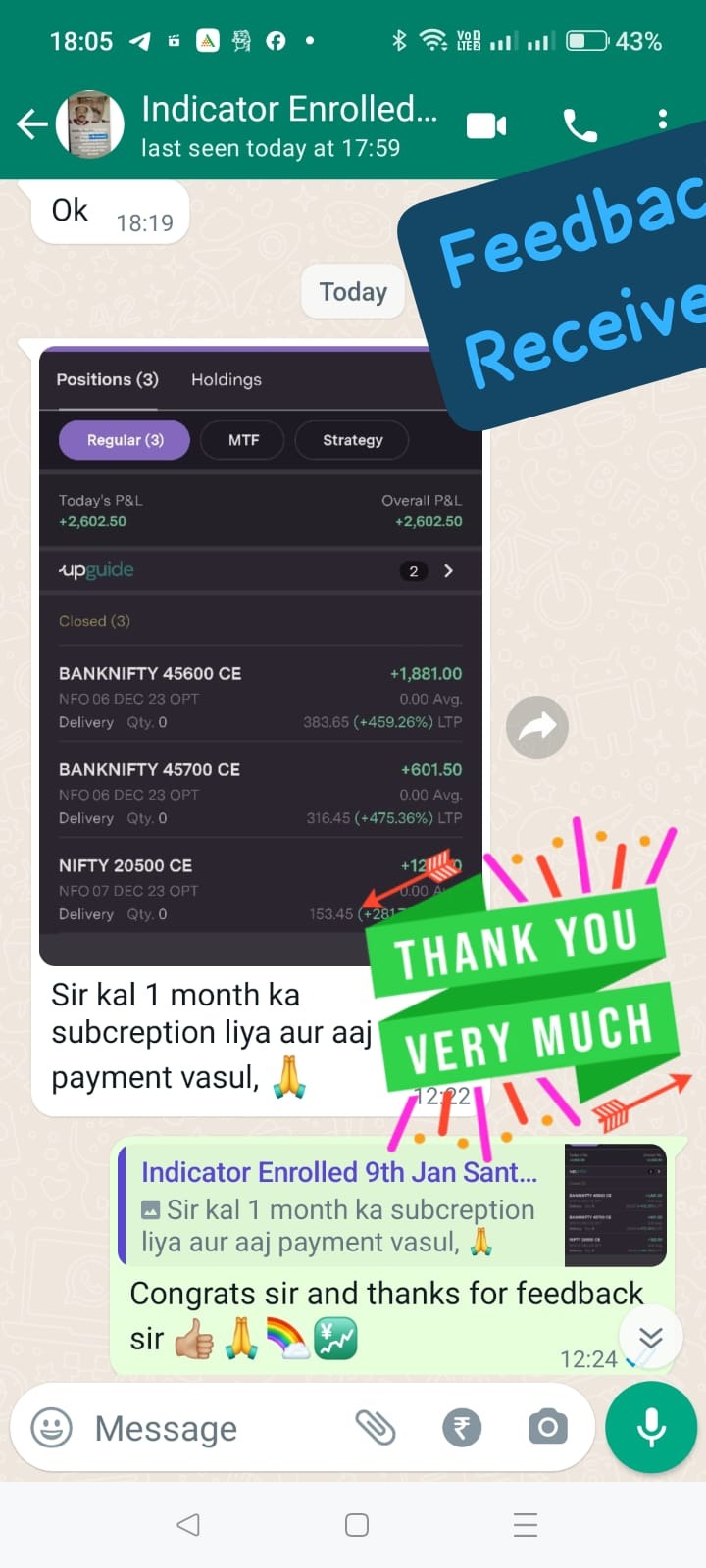Forward the positions screenshot message

click(x=537, y=727)
